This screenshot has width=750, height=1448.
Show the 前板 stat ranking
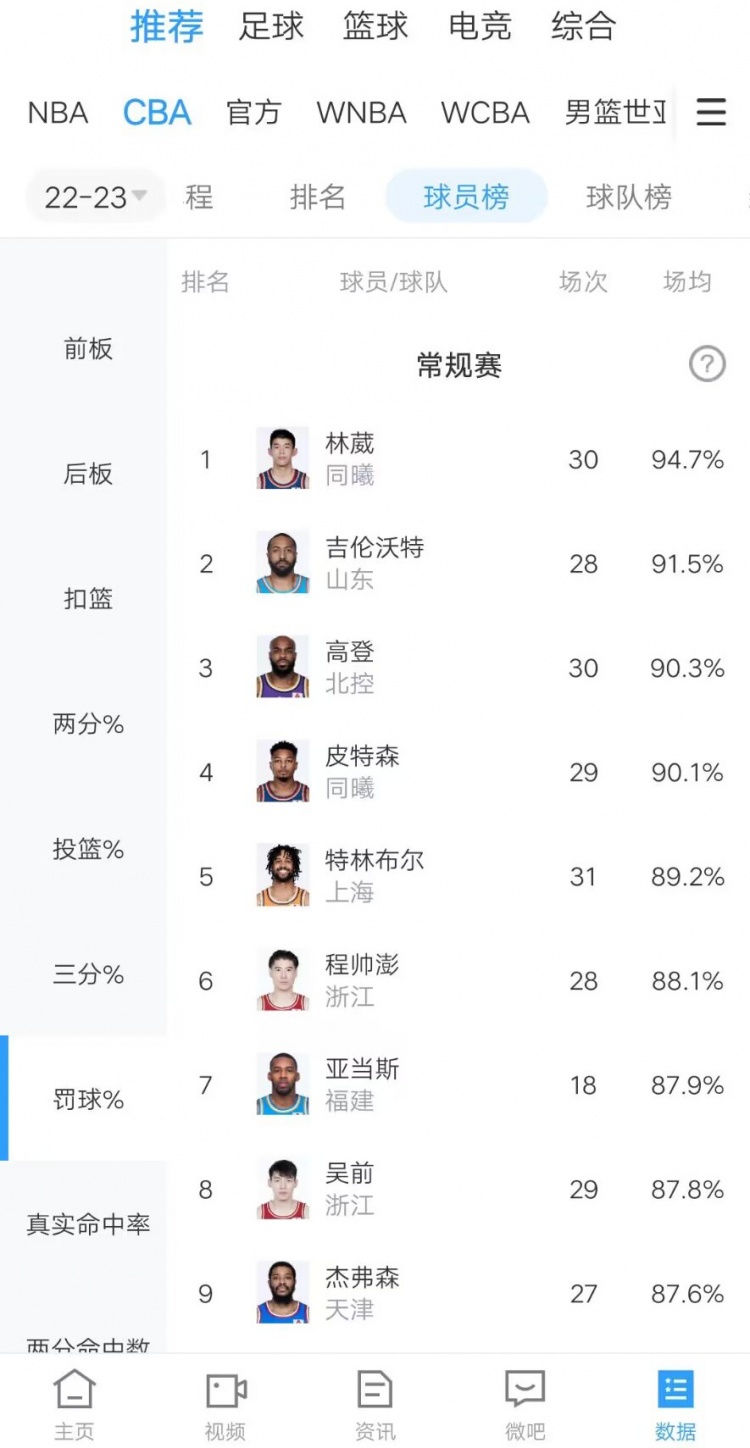point(88,349)
